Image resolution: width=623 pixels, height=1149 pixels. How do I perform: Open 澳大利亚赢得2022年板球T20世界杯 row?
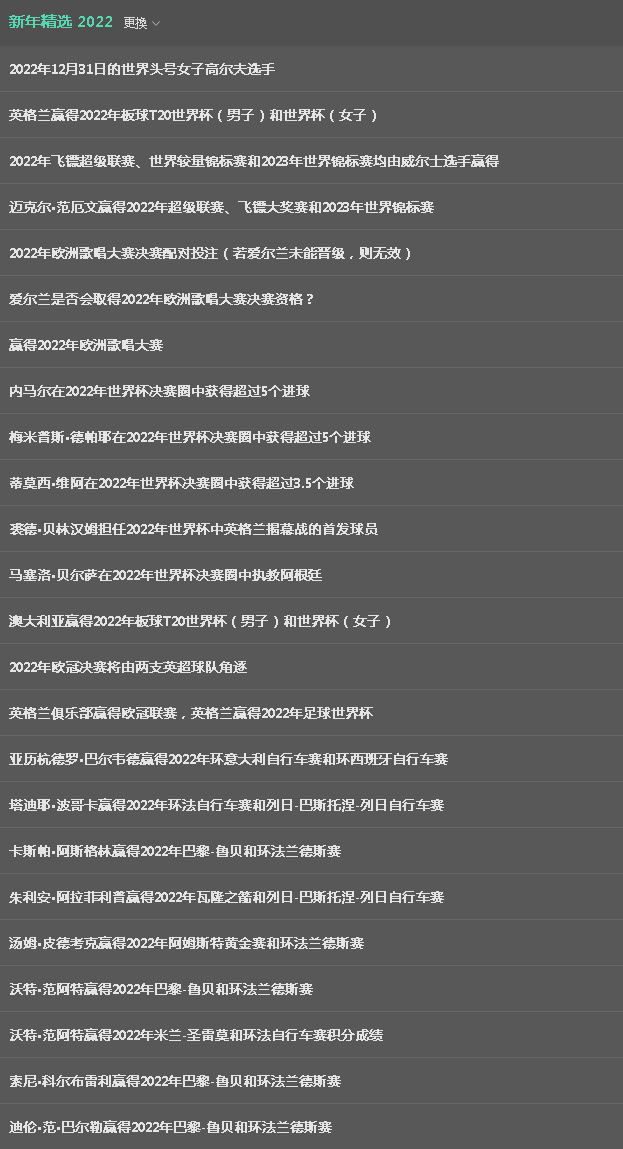click(312, 621)
